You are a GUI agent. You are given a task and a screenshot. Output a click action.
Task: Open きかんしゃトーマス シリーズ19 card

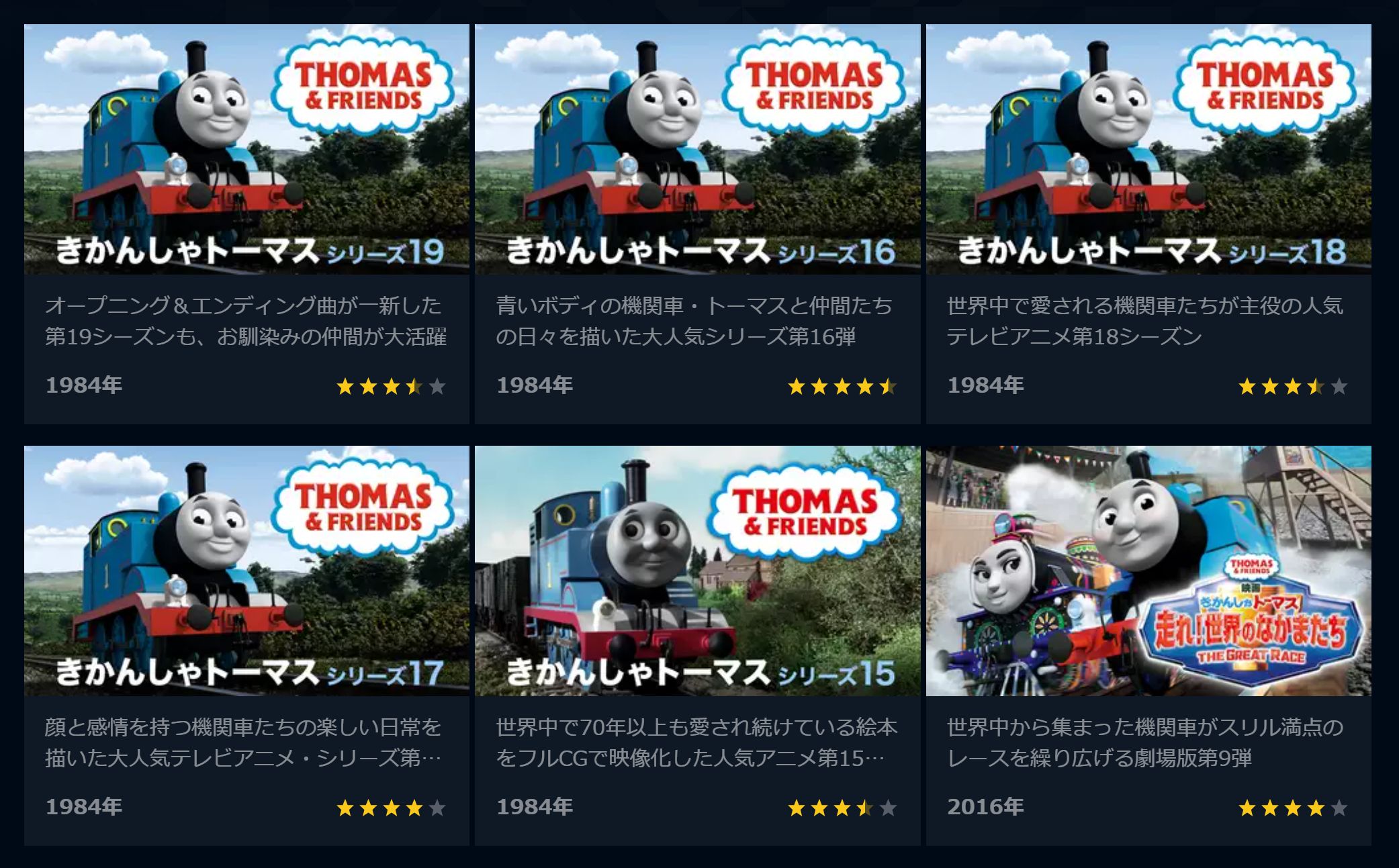(246, 149)
